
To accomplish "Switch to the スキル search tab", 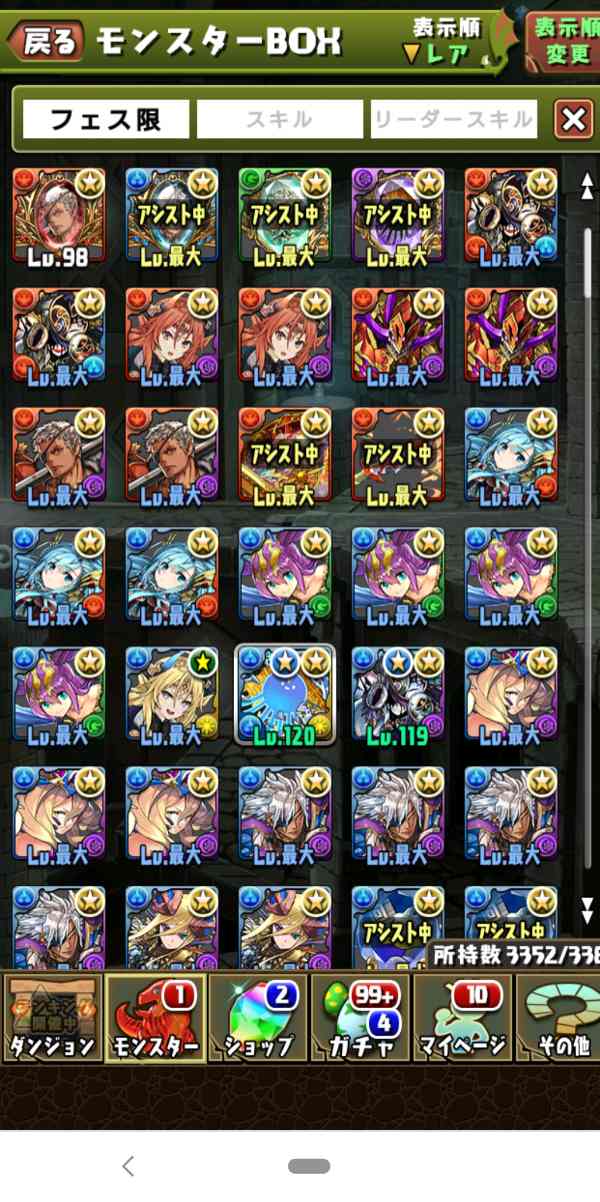I will [x=279, y=121].
